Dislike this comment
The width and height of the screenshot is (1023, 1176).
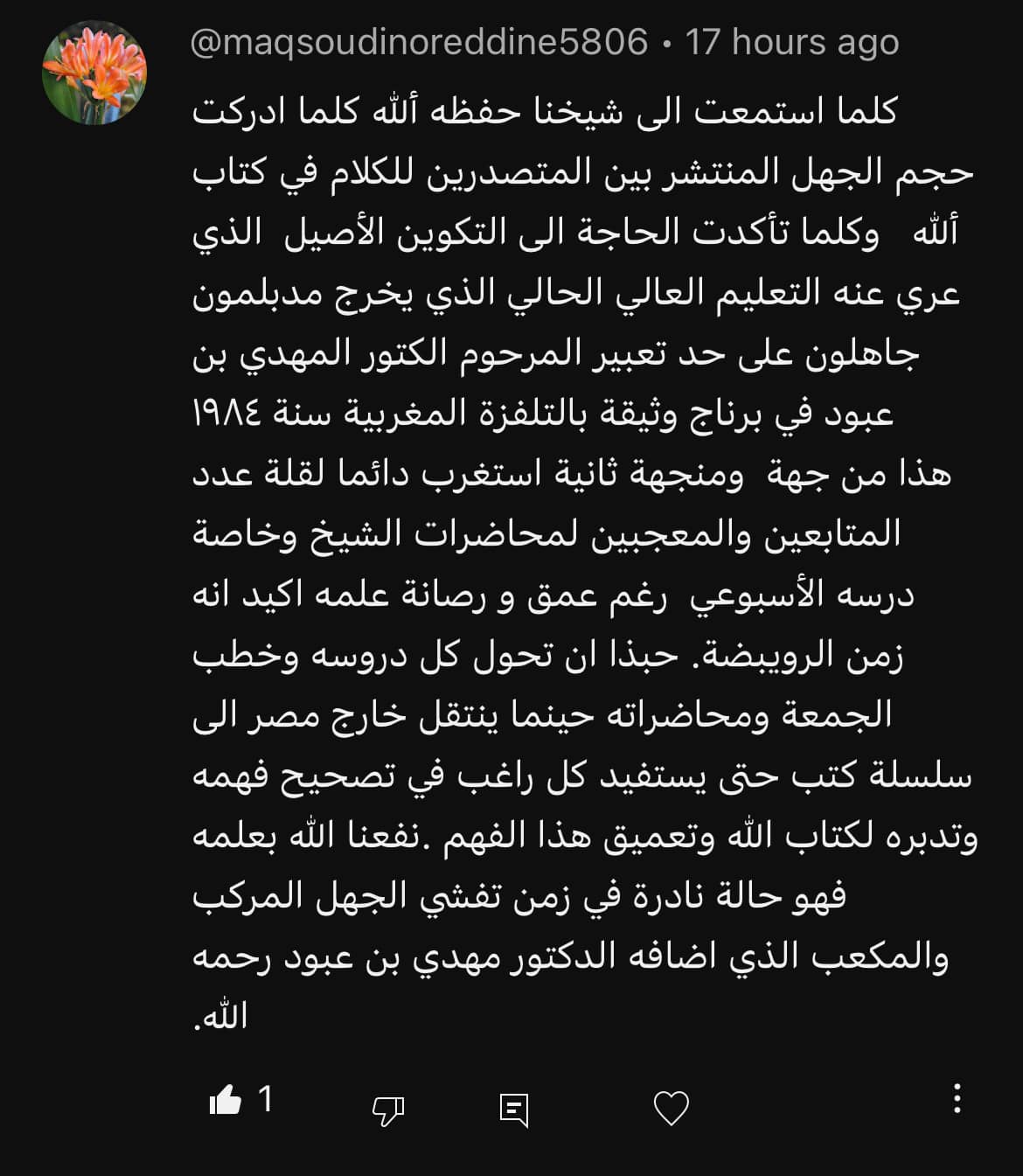click(x=387, y=1110)
